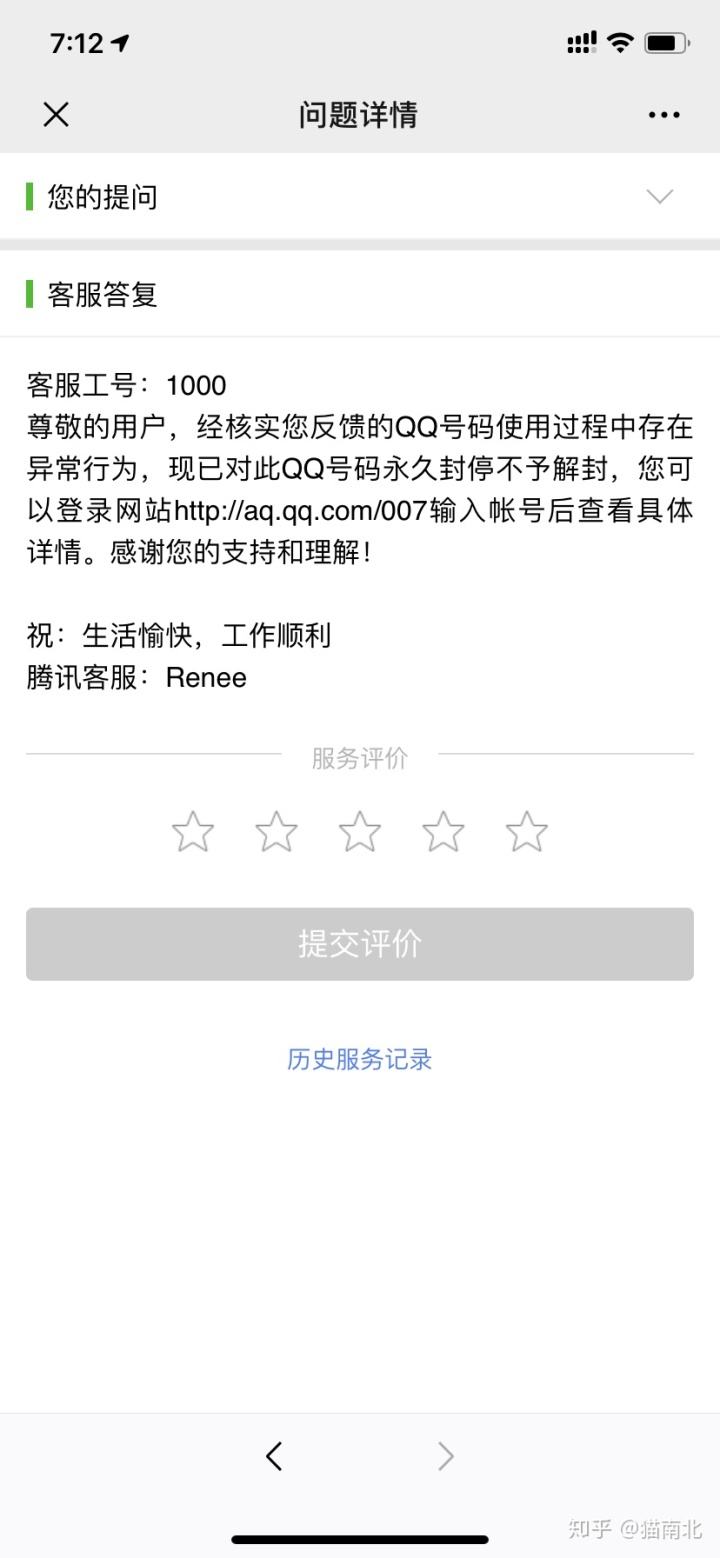Tap the Wi-Fi icon in the status bar
The height and width of the screenshot is (1558, 720).
(619, 42)
